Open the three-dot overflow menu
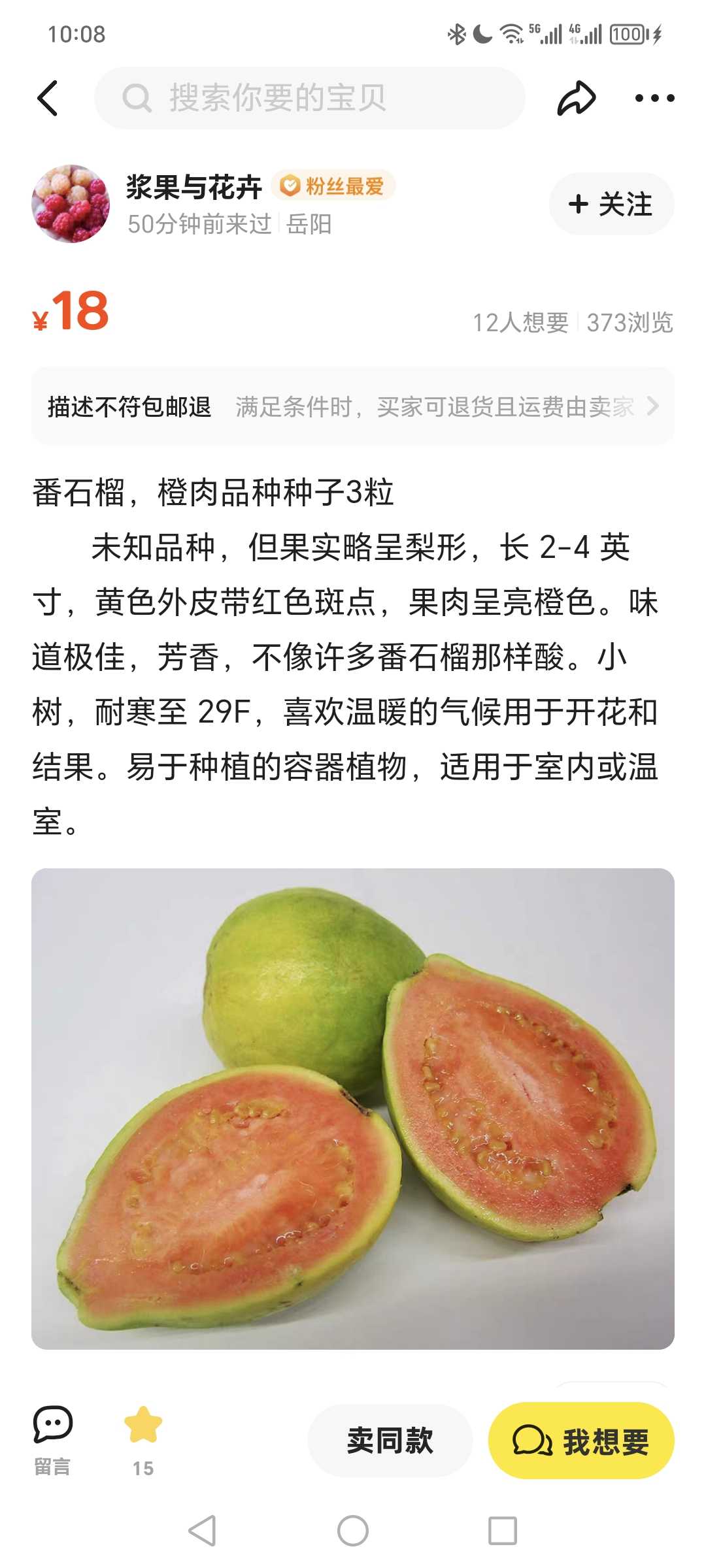 [x=654, y=98]
